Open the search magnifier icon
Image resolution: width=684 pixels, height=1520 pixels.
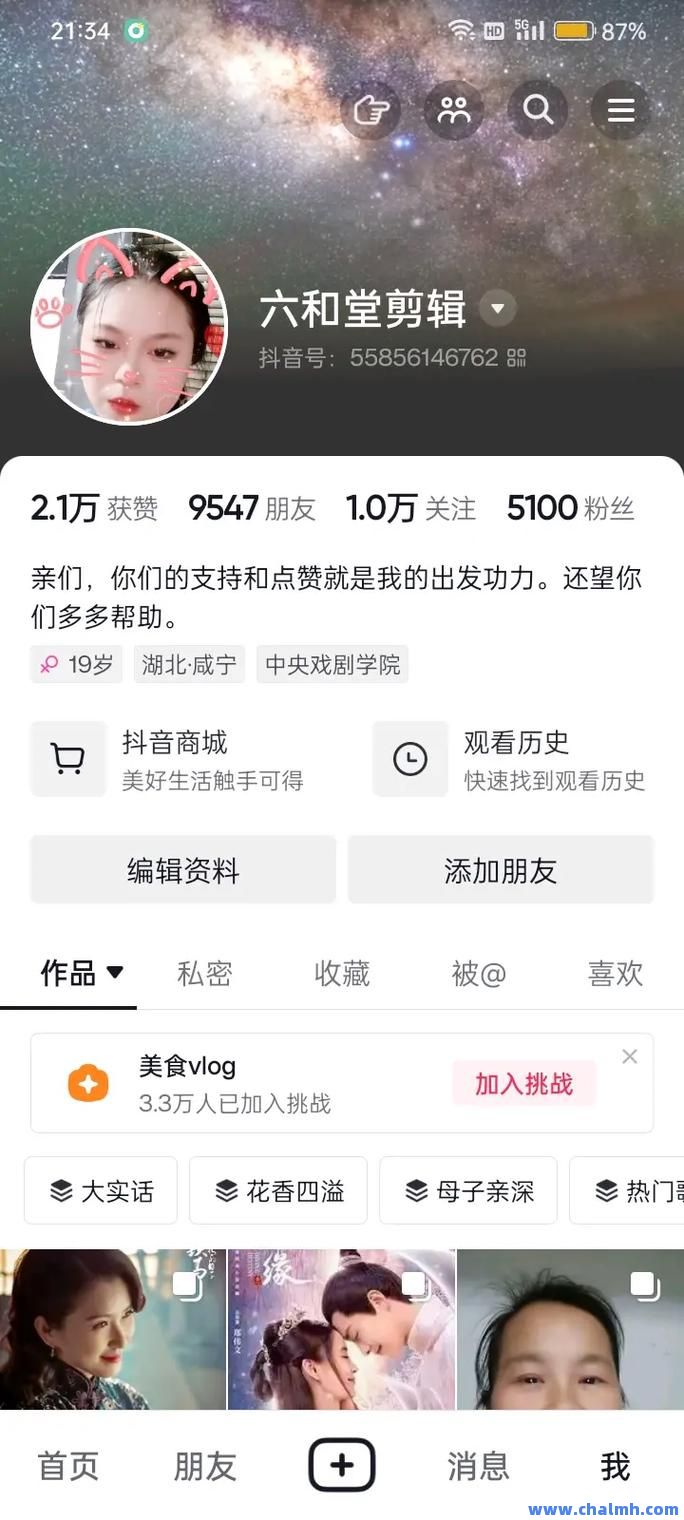(x=538, y=109)
